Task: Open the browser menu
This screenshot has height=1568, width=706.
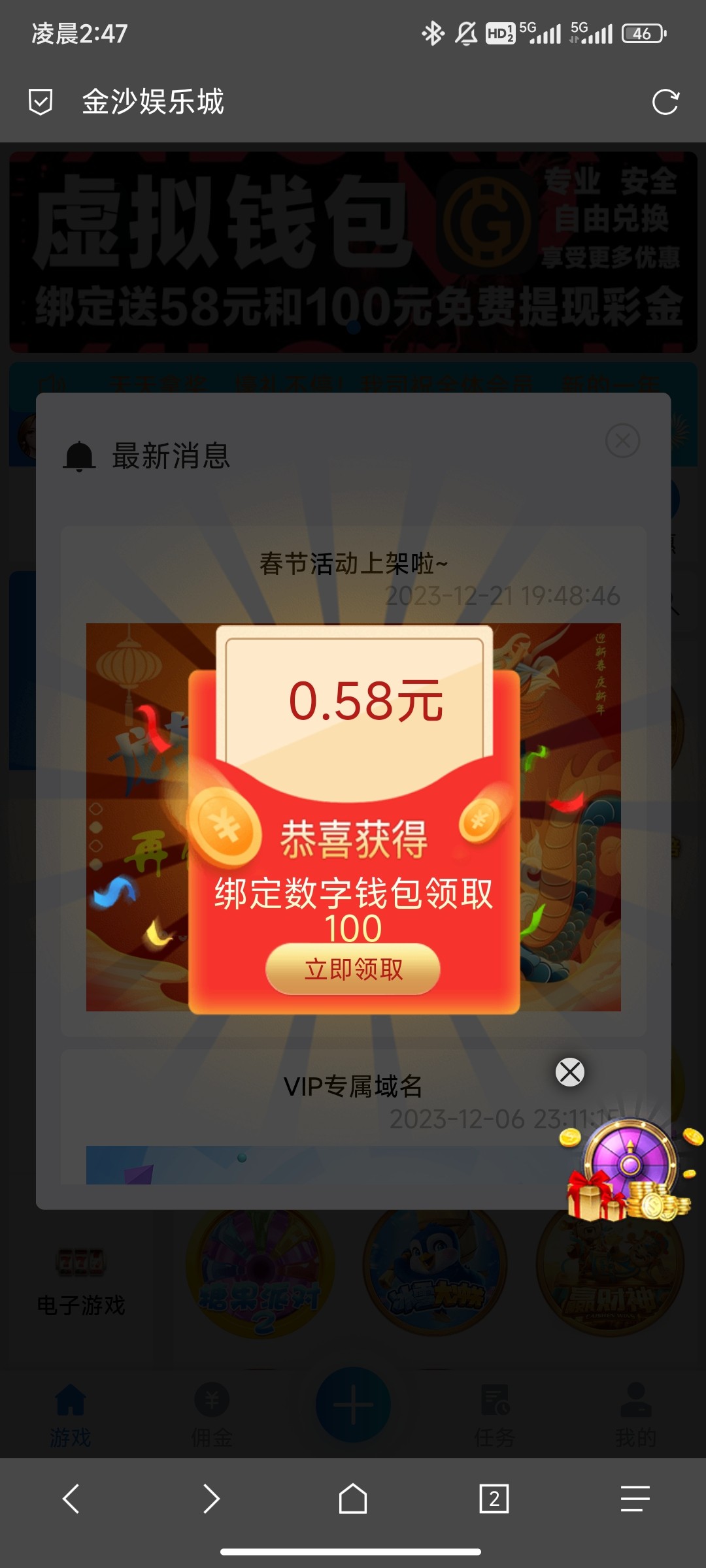Action: click(x=635, y=1499)
